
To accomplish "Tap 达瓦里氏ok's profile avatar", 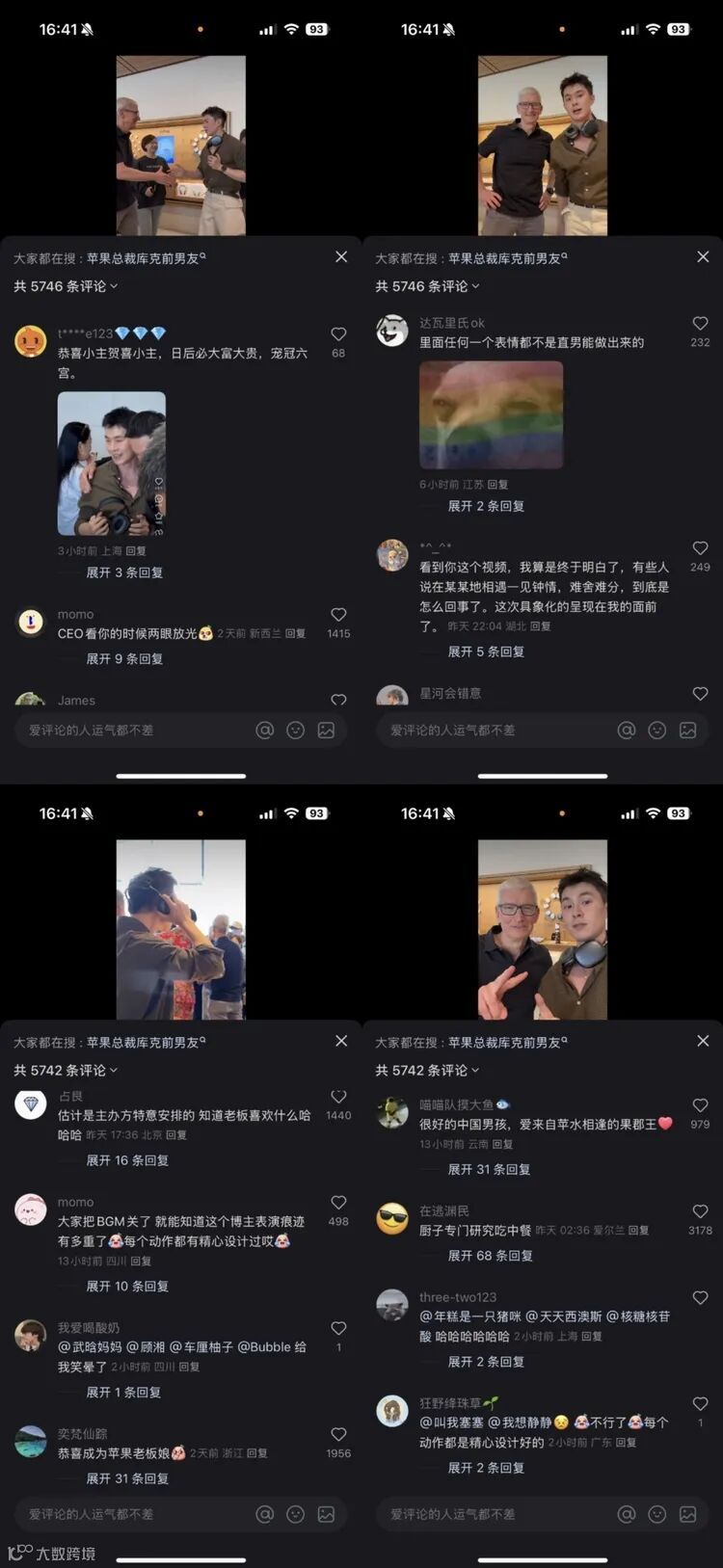I will pos(391,332).
